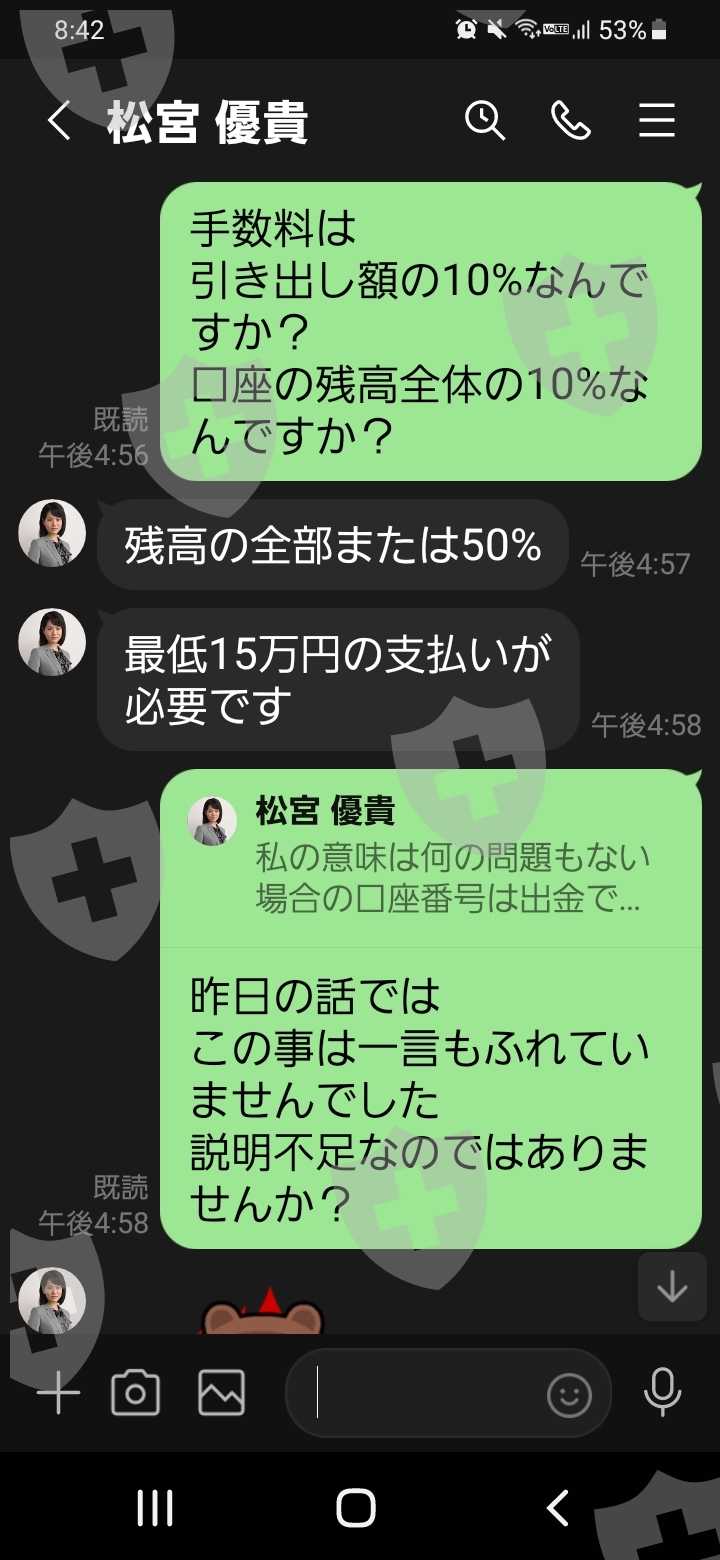Open system recent apps
The width and height of the screenshot is (720, 1560).
(155, 1507)
